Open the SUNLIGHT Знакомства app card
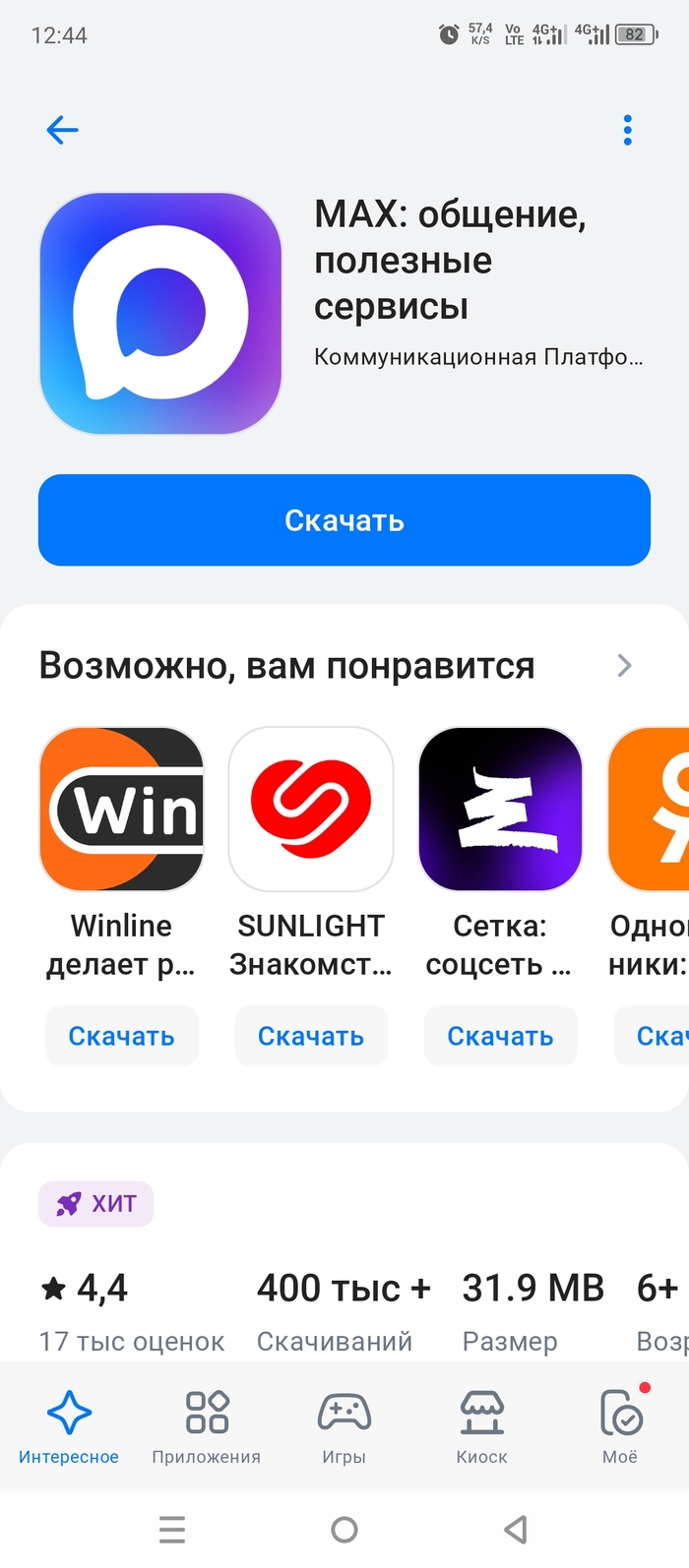This screenshot has height=1568, width=689. tap(311, 810)
